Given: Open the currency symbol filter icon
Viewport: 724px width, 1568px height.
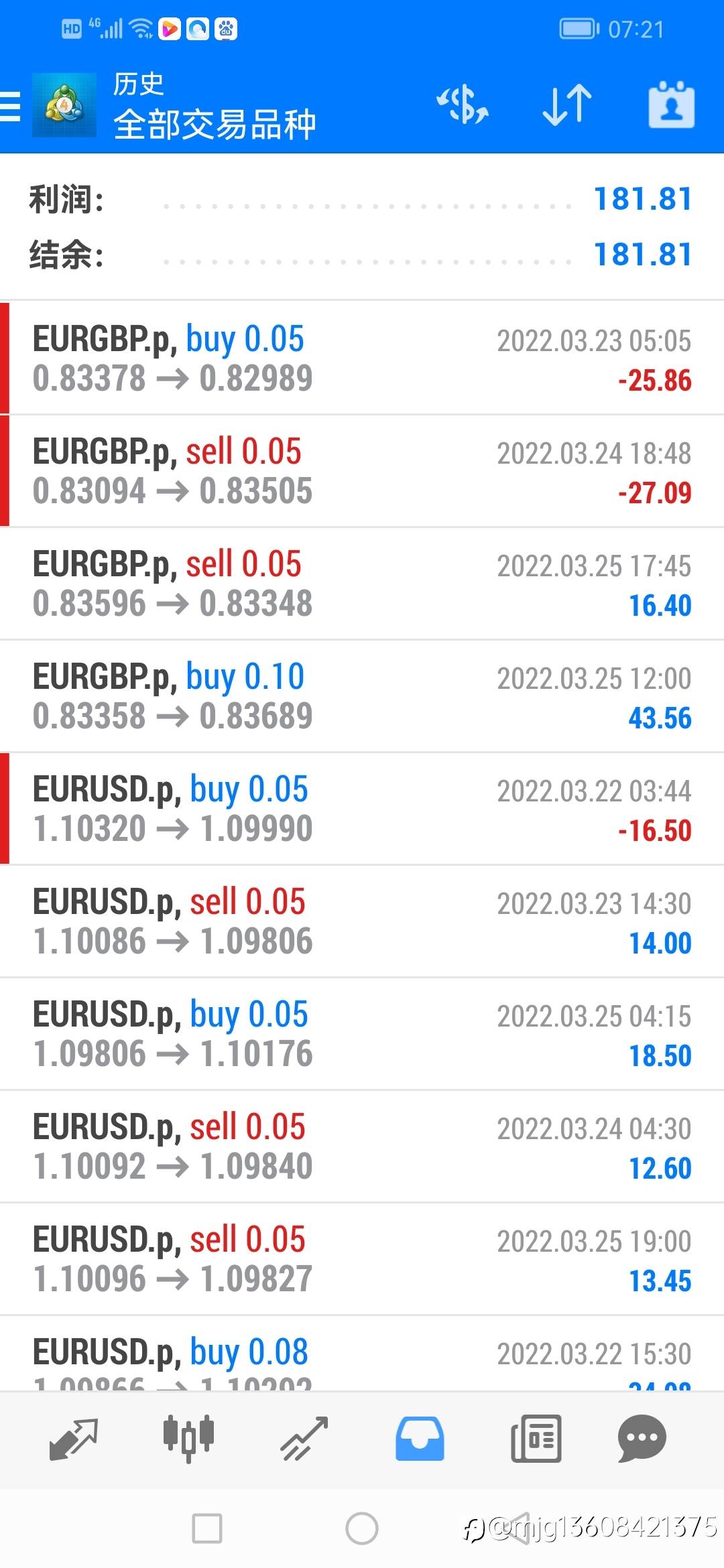Looking at the screenshot, I should 463,105.
